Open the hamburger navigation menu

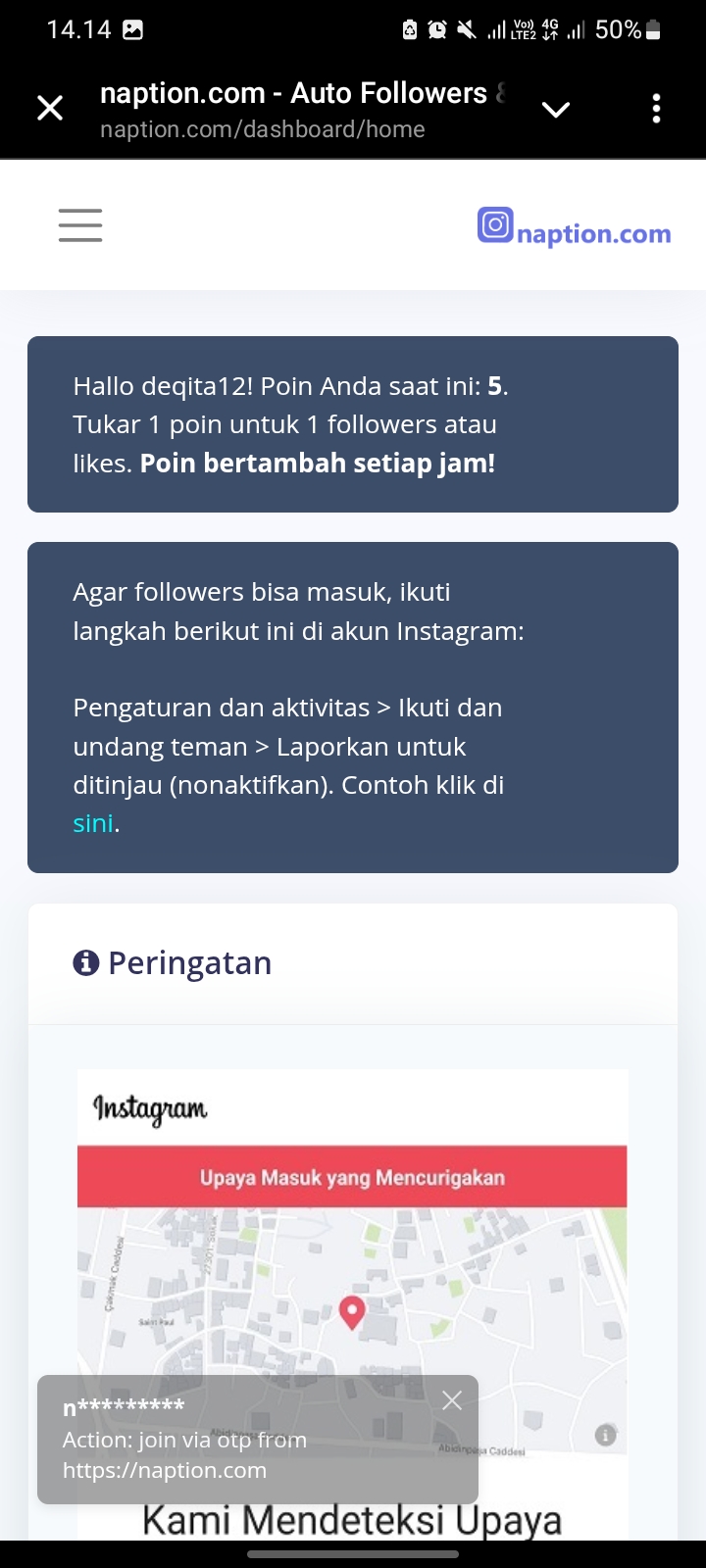[x=80, y=224]
